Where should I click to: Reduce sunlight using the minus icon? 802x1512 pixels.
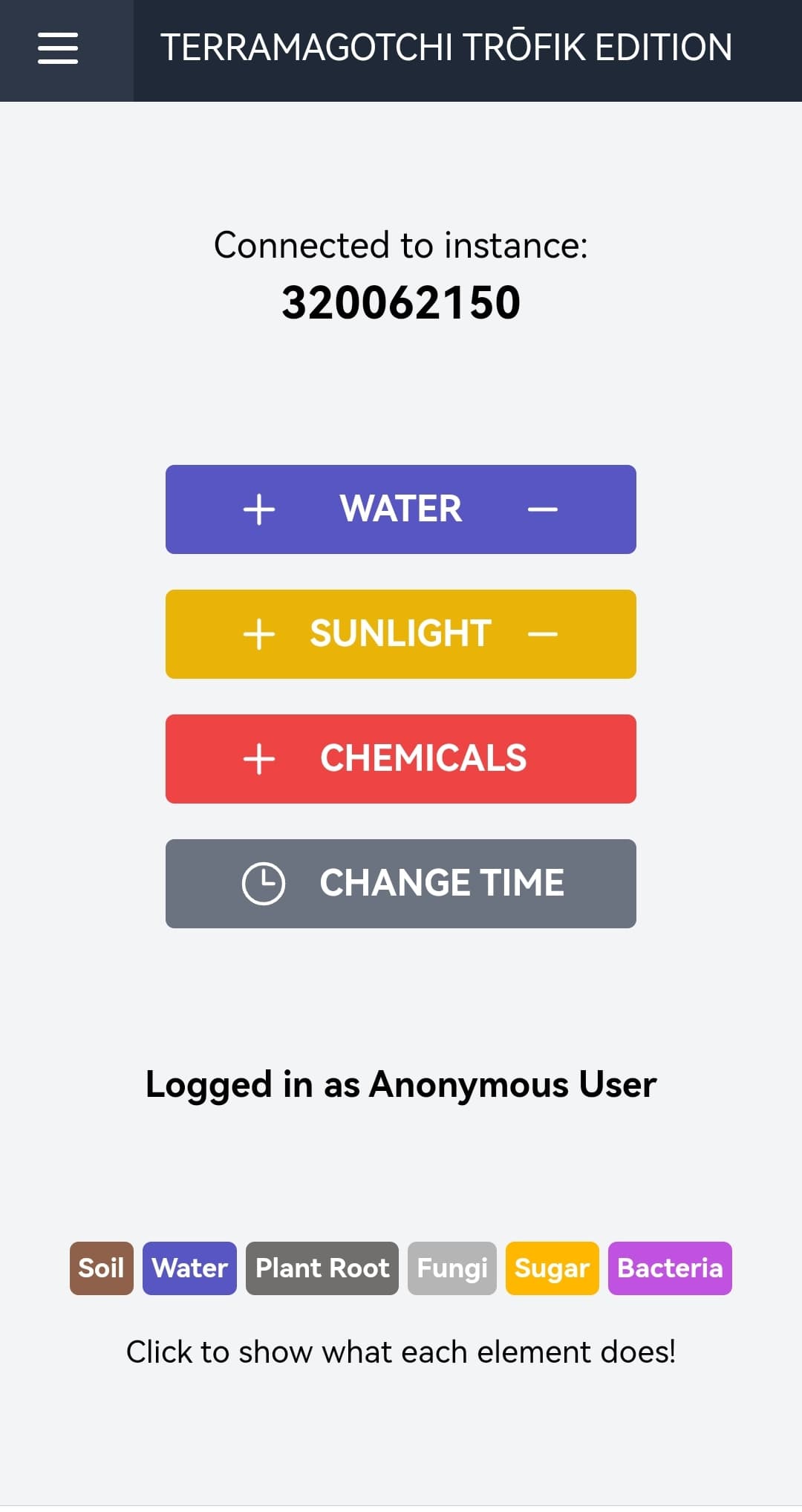click(x=542, y=634)
